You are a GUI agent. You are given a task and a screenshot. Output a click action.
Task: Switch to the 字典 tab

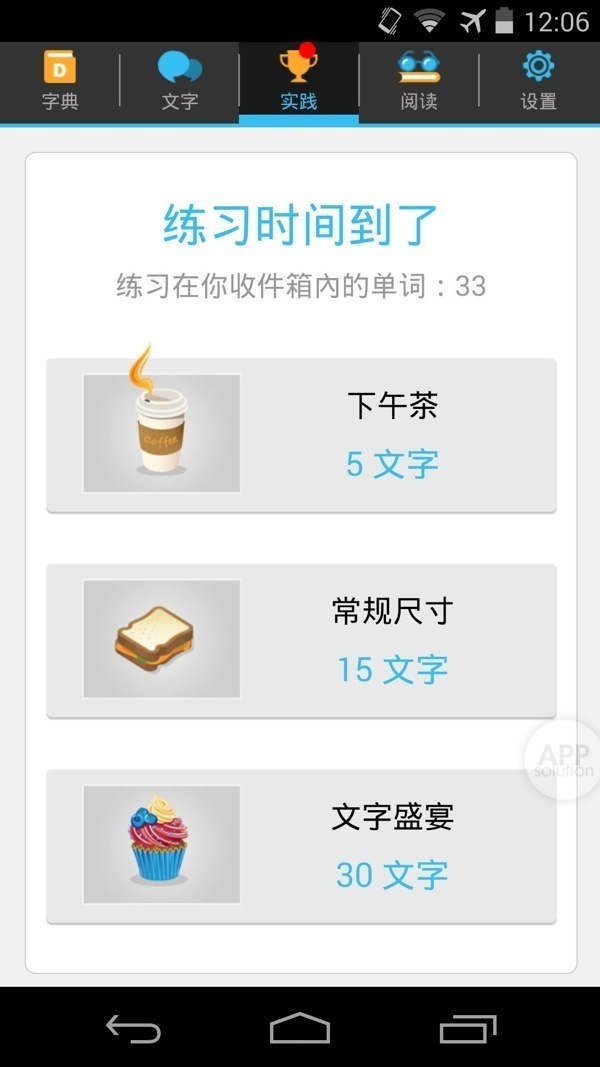point(60,82)
